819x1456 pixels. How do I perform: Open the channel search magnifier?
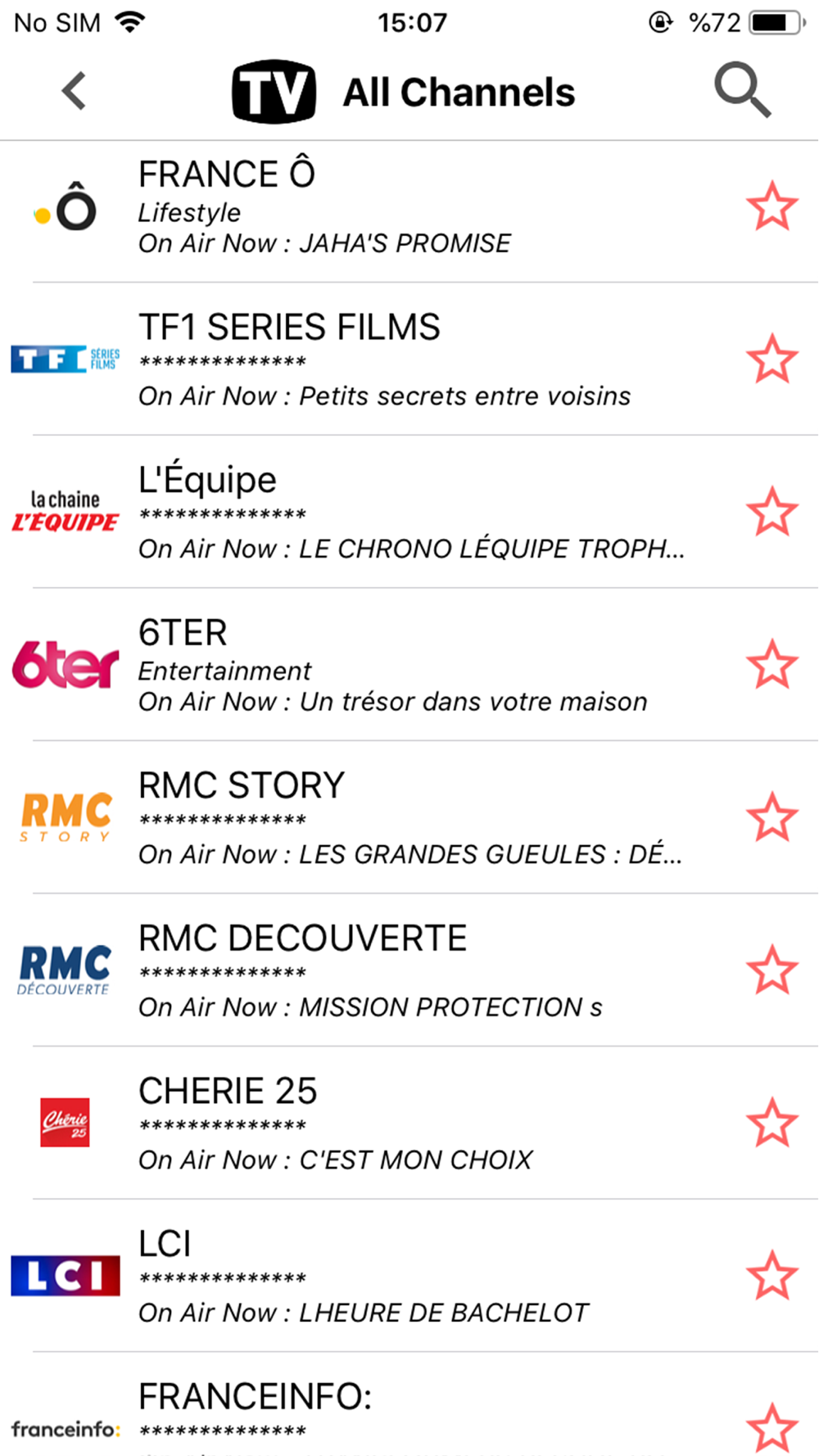click(x=742, y=89)
